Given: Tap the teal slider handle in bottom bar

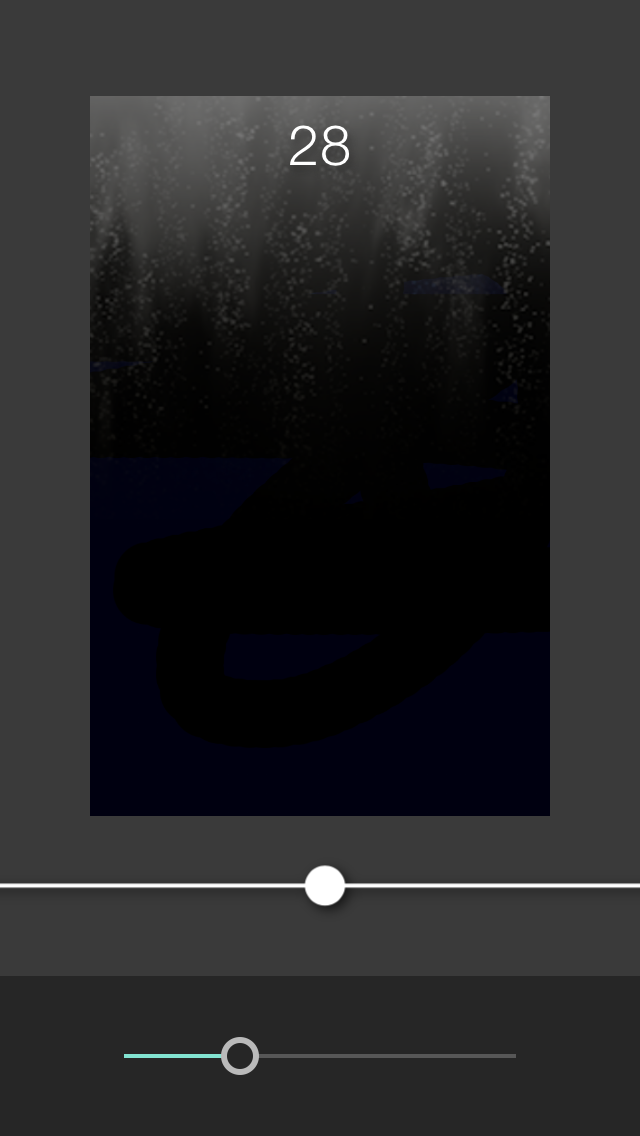Looking at the screenshot, I should tap(240, 1056).
